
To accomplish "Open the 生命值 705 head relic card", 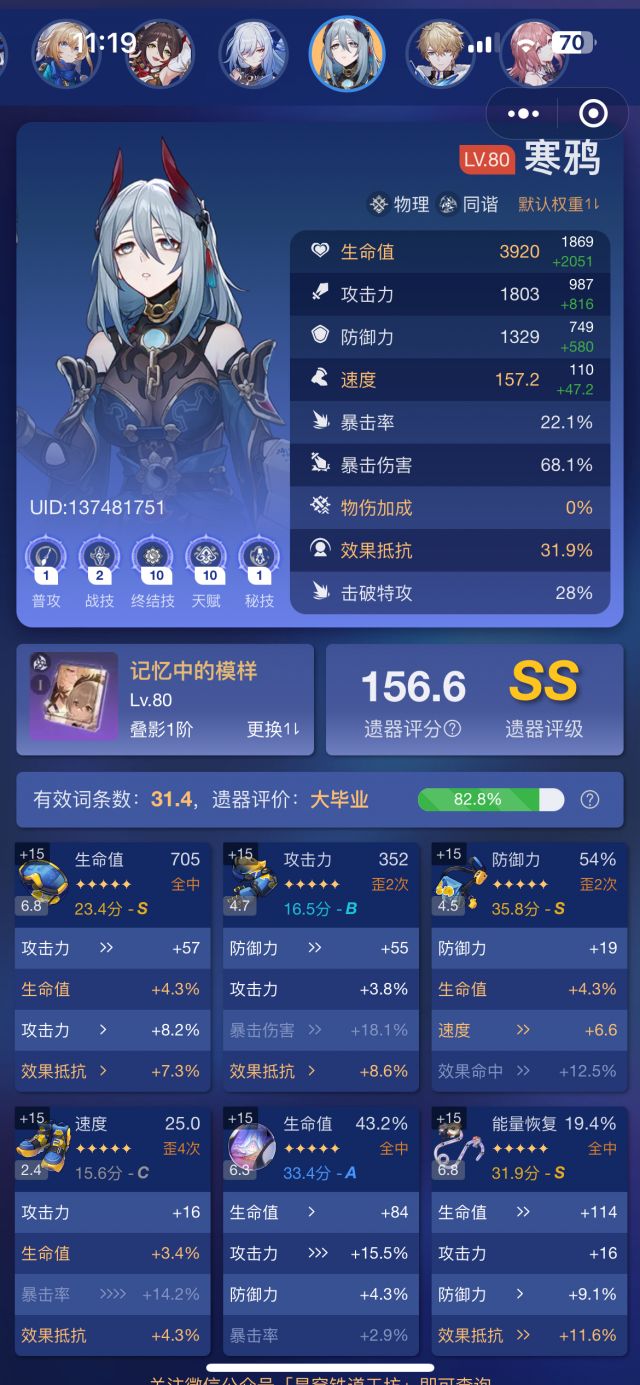I will (x=113, y=966).
